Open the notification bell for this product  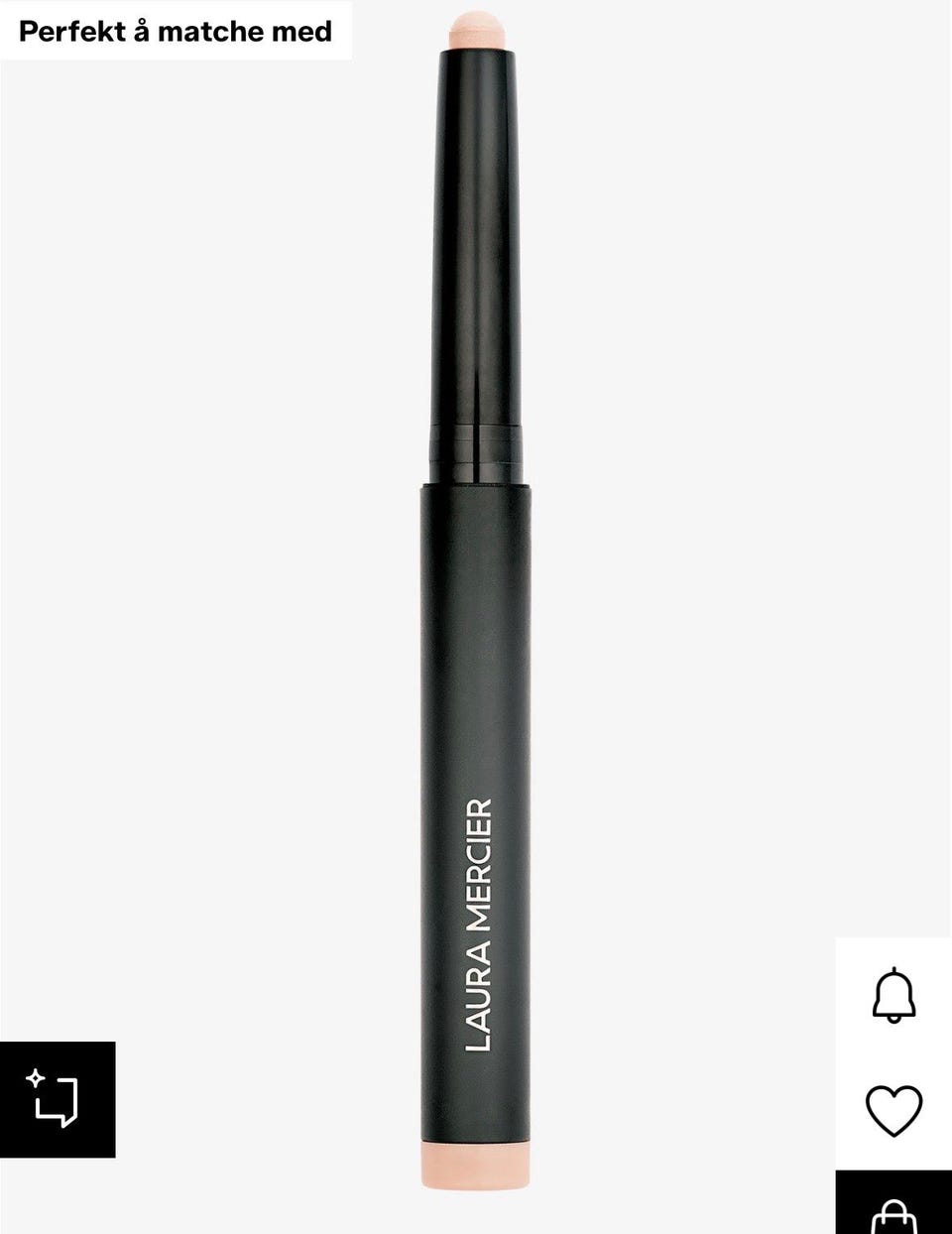click(x=893, y=995)
